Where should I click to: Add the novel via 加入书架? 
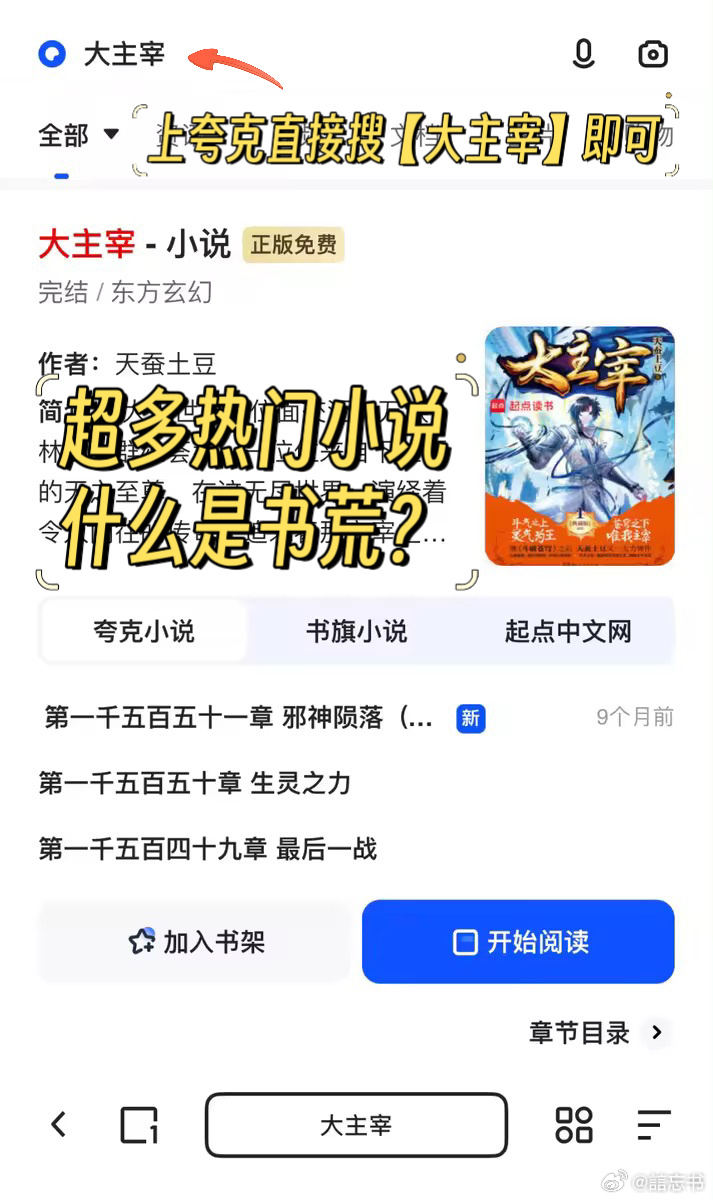pyautogui.click(x=194, y=942)
